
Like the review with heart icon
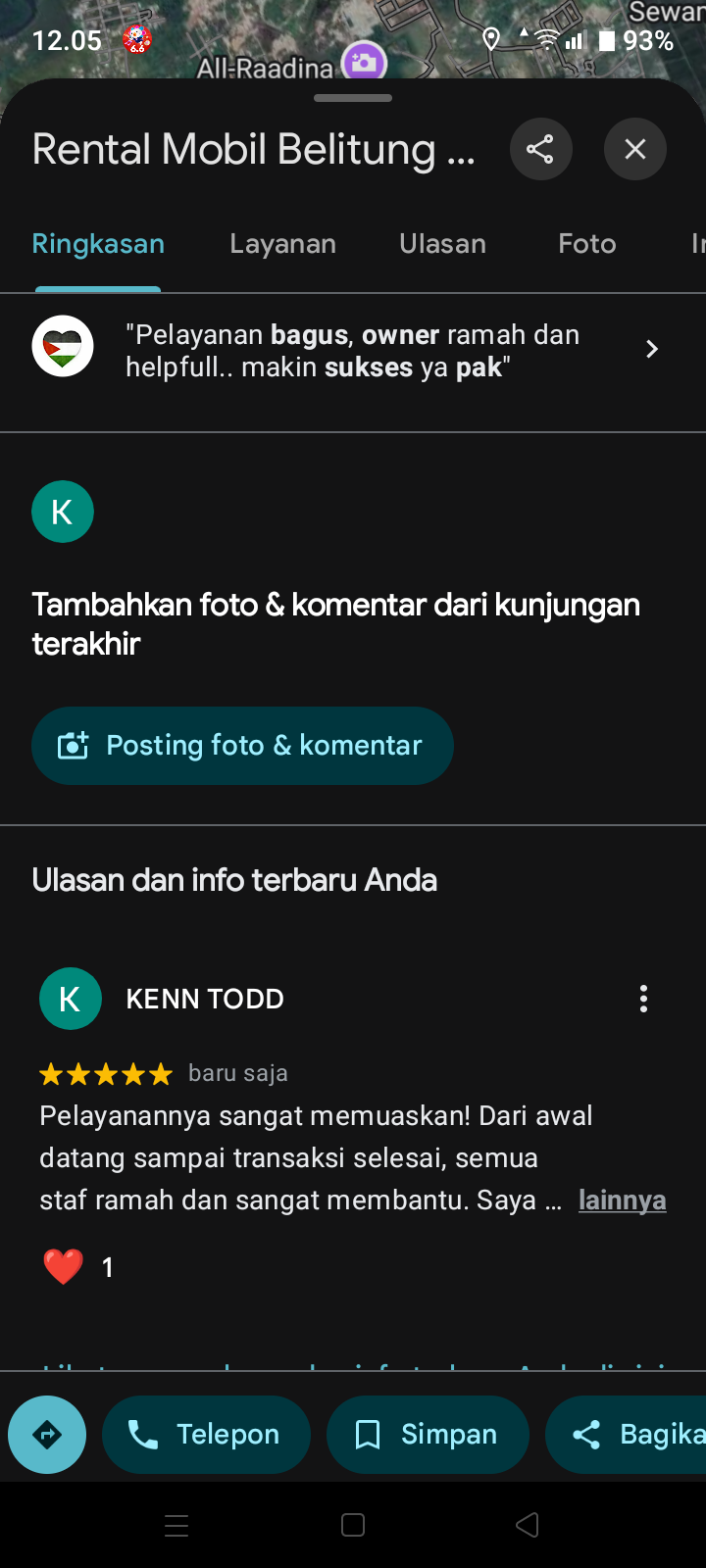point(63,1267)
